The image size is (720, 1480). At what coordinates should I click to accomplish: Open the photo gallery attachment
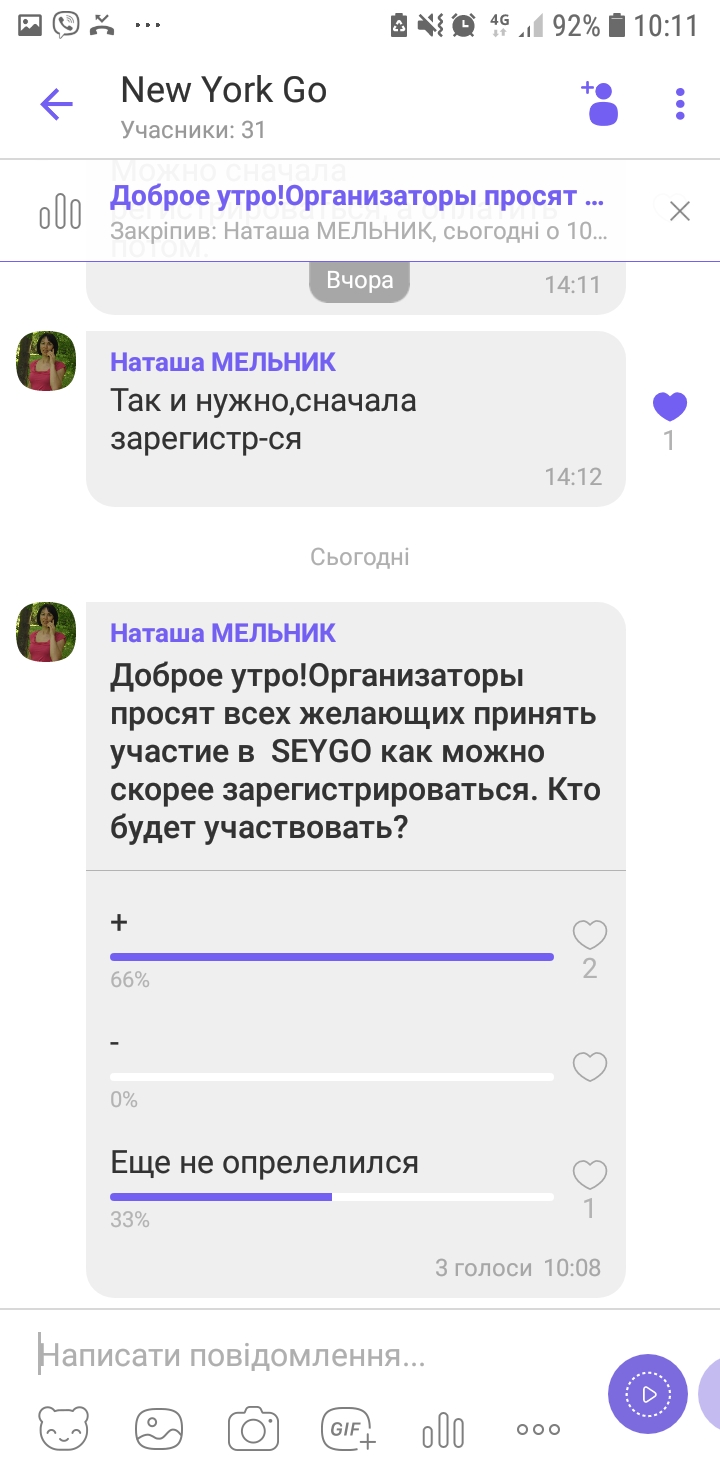[x=159, y=1429]
